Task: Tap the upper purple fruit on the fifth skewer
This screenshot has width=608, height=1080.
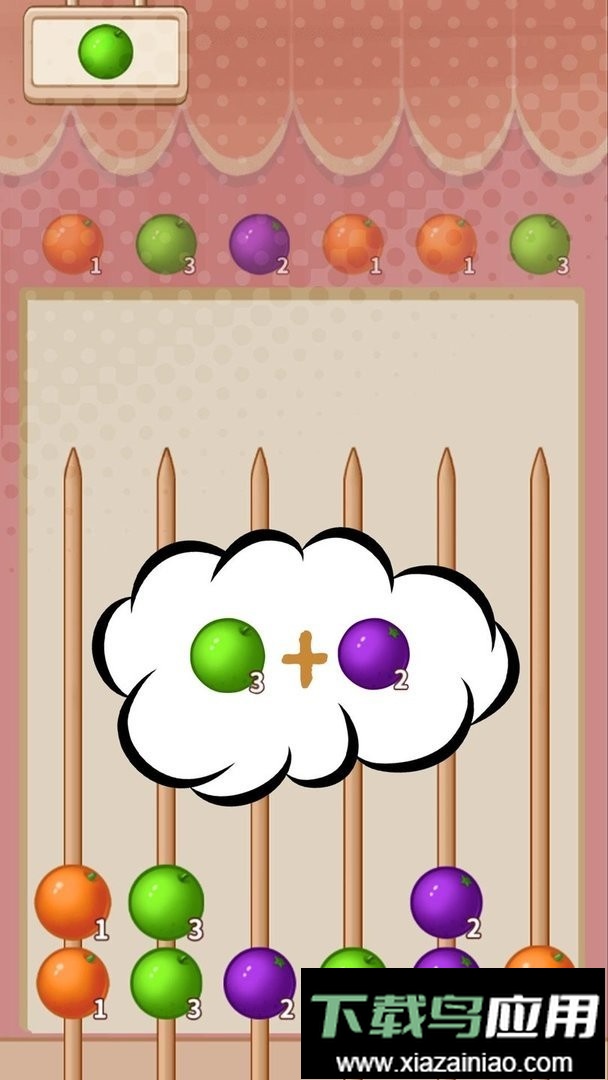Action: point(446,902)
